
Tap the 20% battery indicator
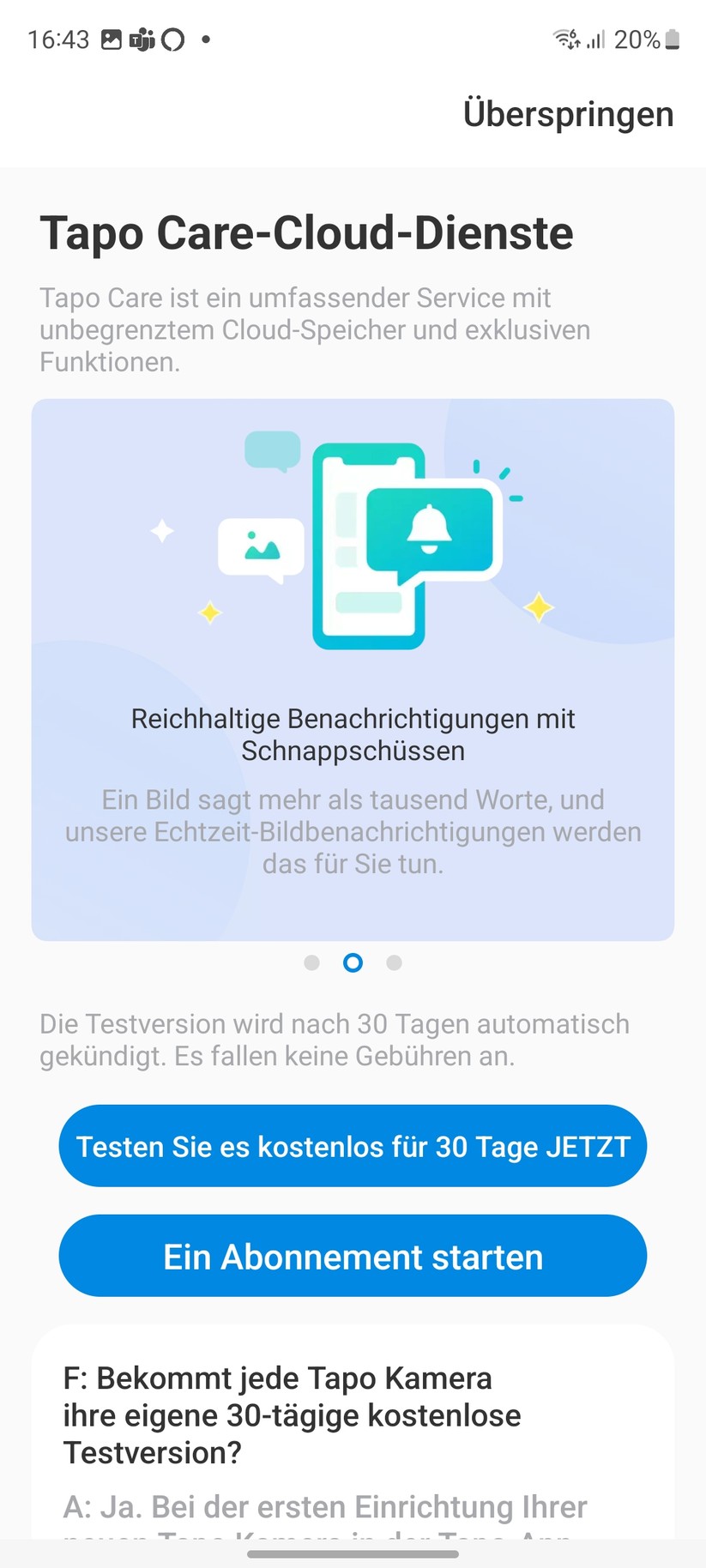point(645,39)
